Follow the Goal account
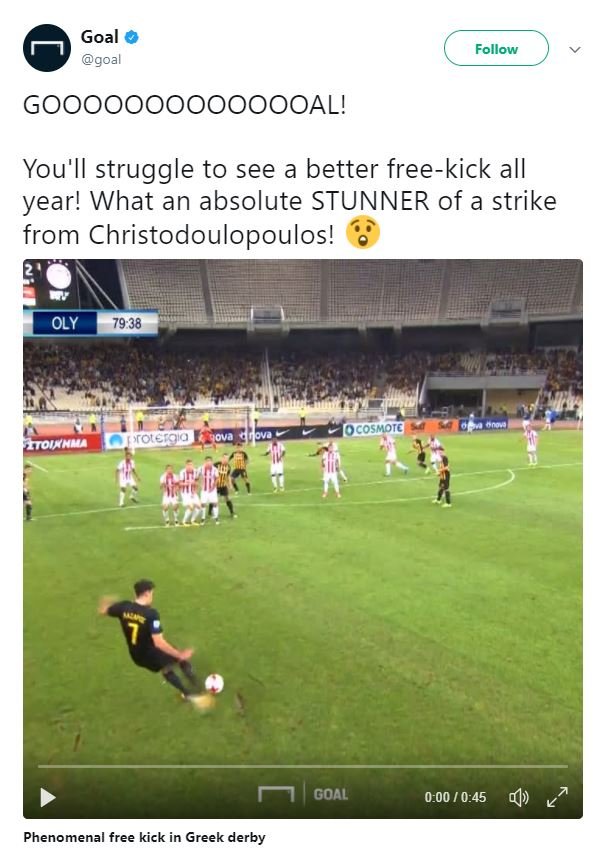616x864 pixels. (x=496, y=48)
